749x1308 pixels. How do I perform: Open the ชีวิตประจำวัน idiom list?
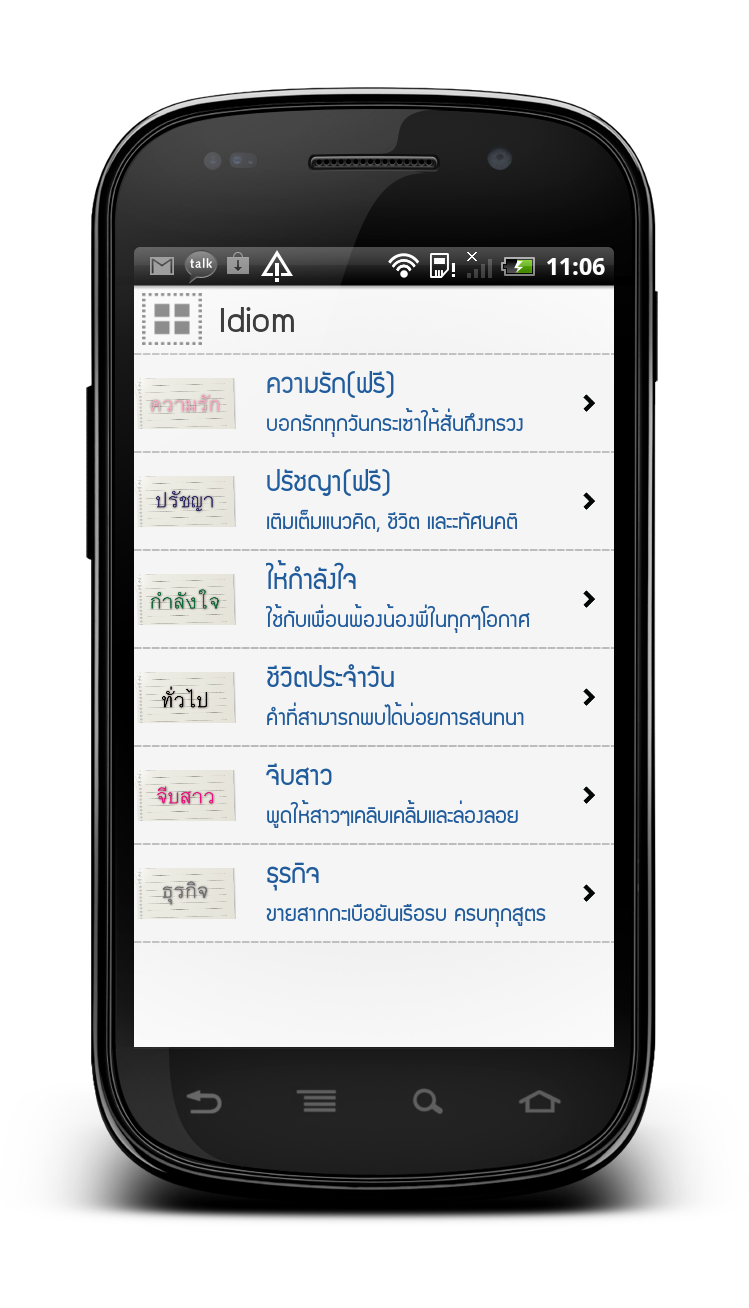point(373,697)
